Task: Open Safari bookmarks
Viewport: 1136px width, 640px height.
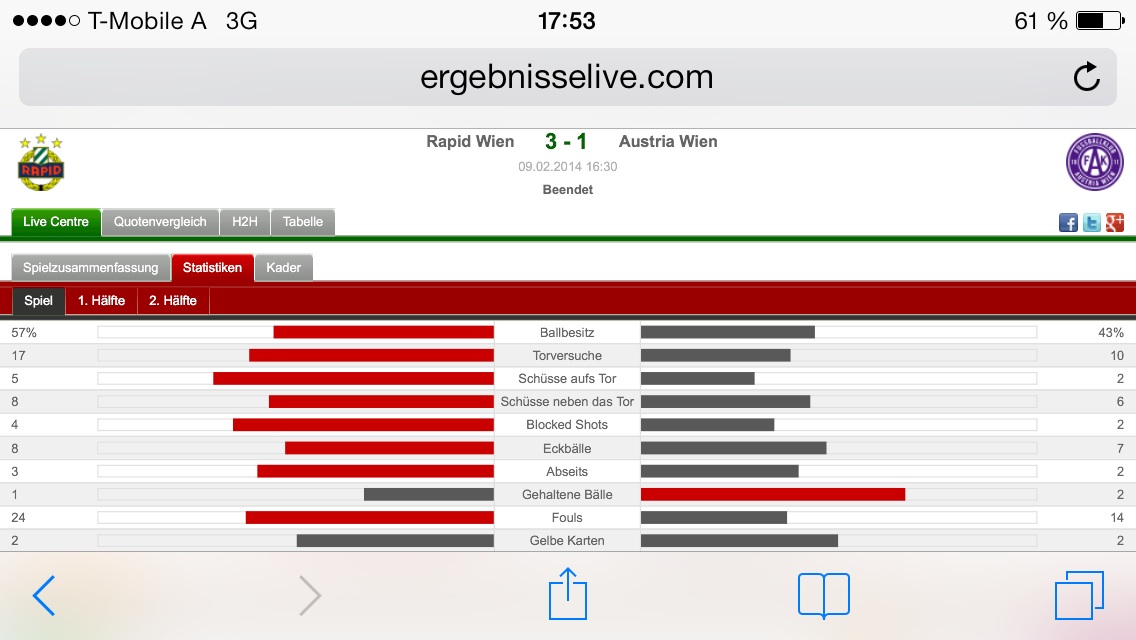Action: pos(823,596)
